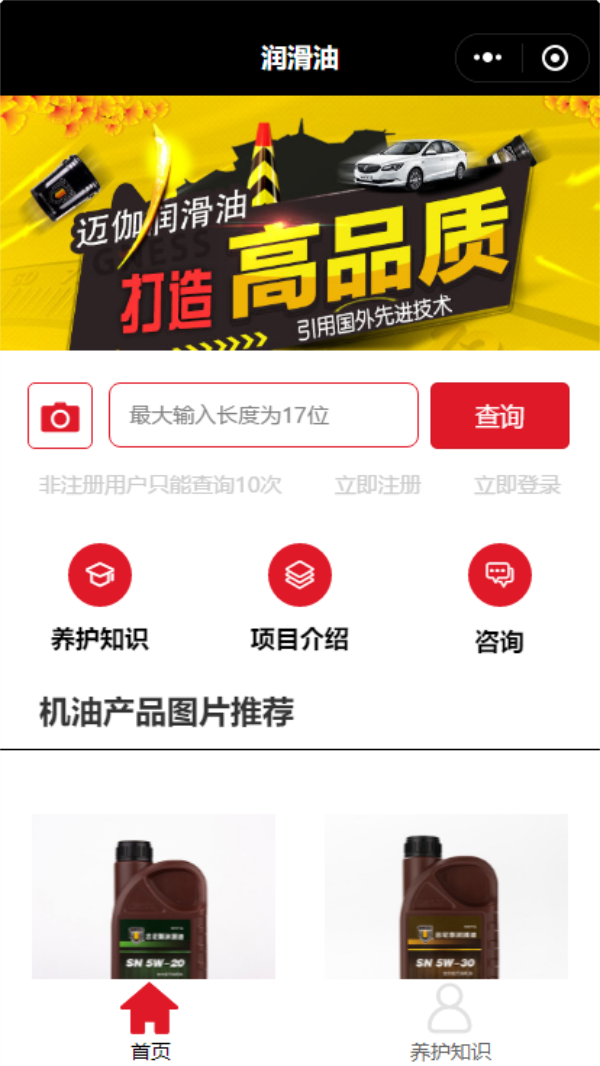Open 项目介绍 section

[300, 597]
